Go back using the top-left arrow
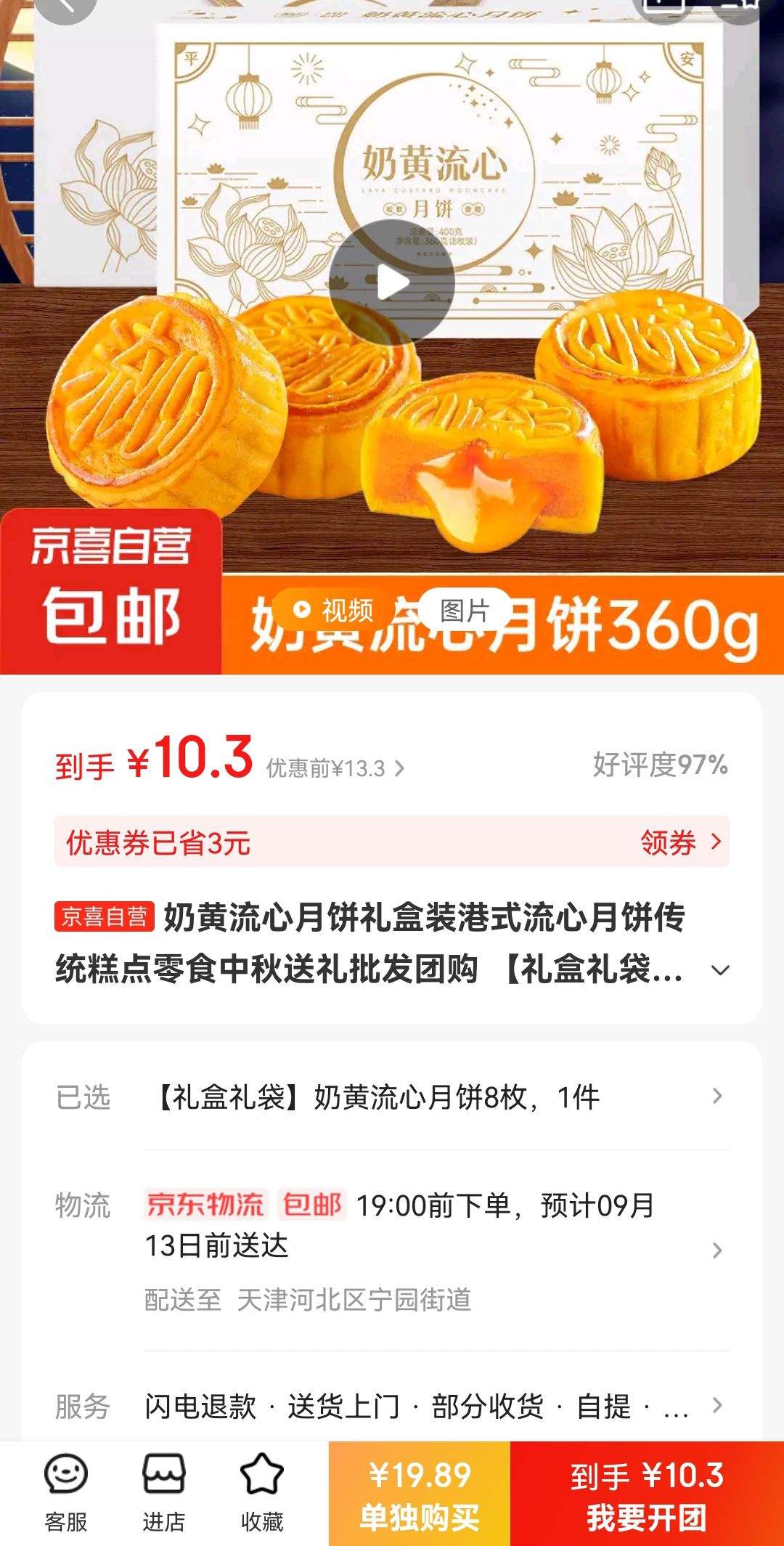 (65, 6)
